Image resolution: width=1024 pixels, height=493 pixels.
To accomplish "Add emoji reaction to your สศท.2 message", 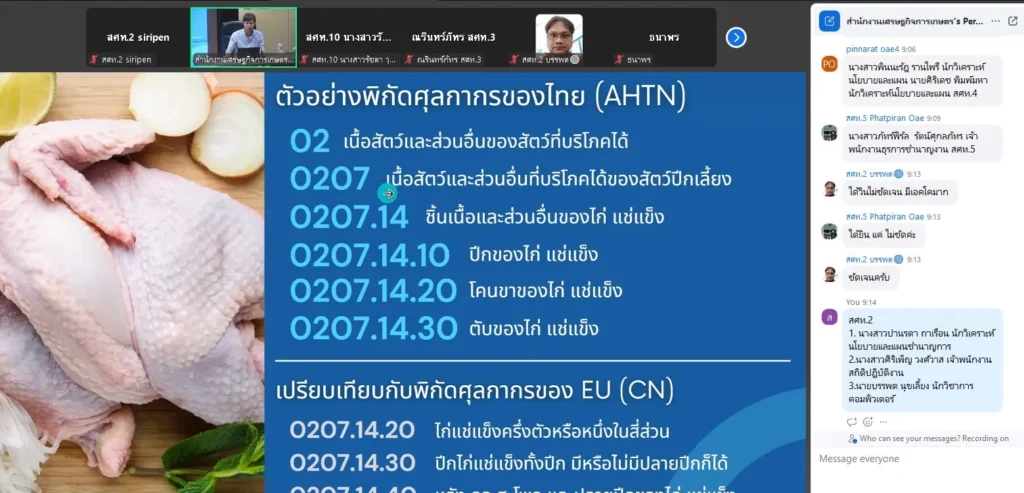I will (x=866, y=421).
